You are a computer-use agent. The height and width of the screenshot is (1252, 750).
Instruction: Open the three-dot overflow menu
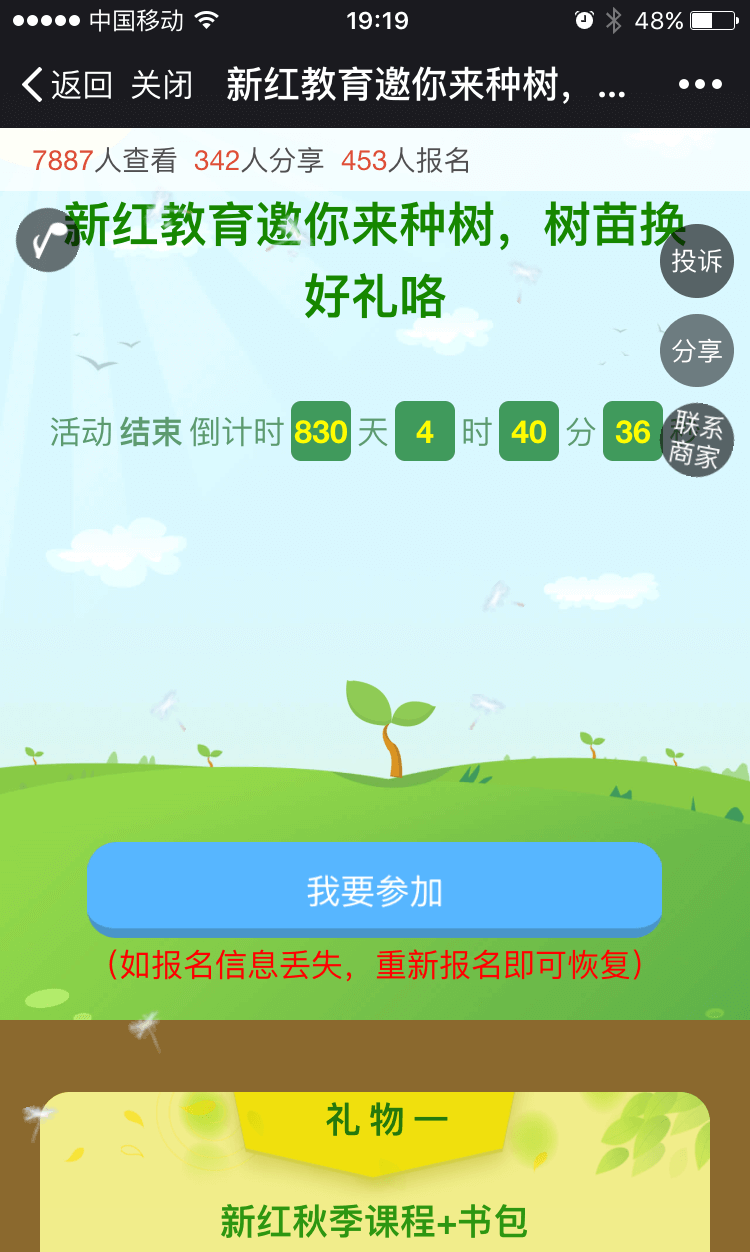click(700, 85)
